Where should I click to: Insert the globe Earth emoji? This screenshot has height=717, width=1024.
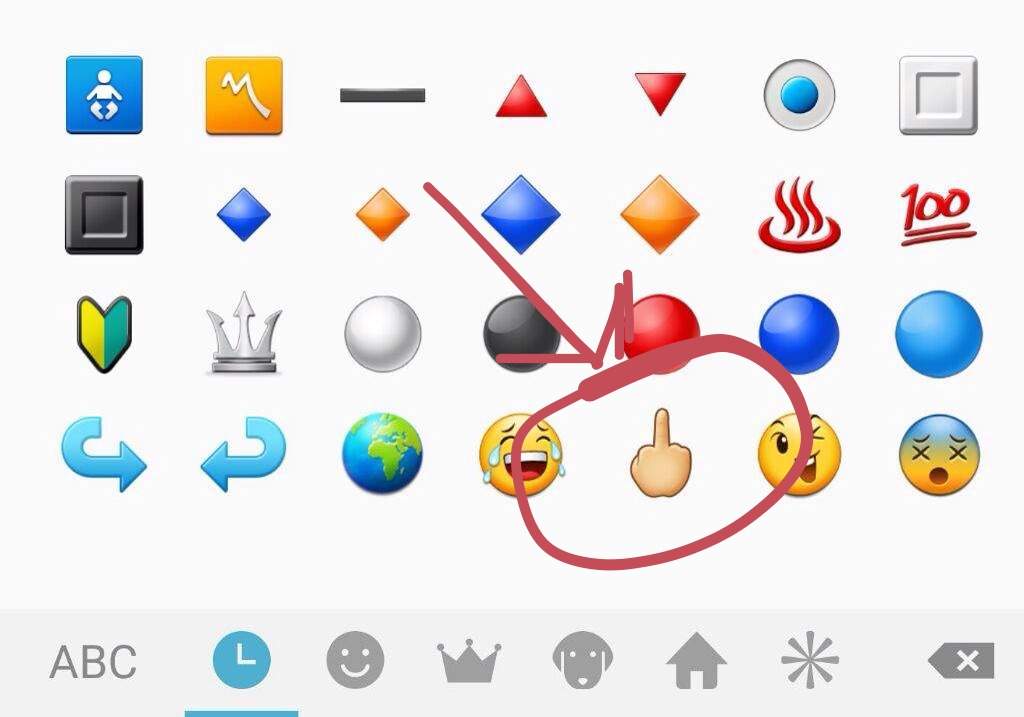[382, 455]
